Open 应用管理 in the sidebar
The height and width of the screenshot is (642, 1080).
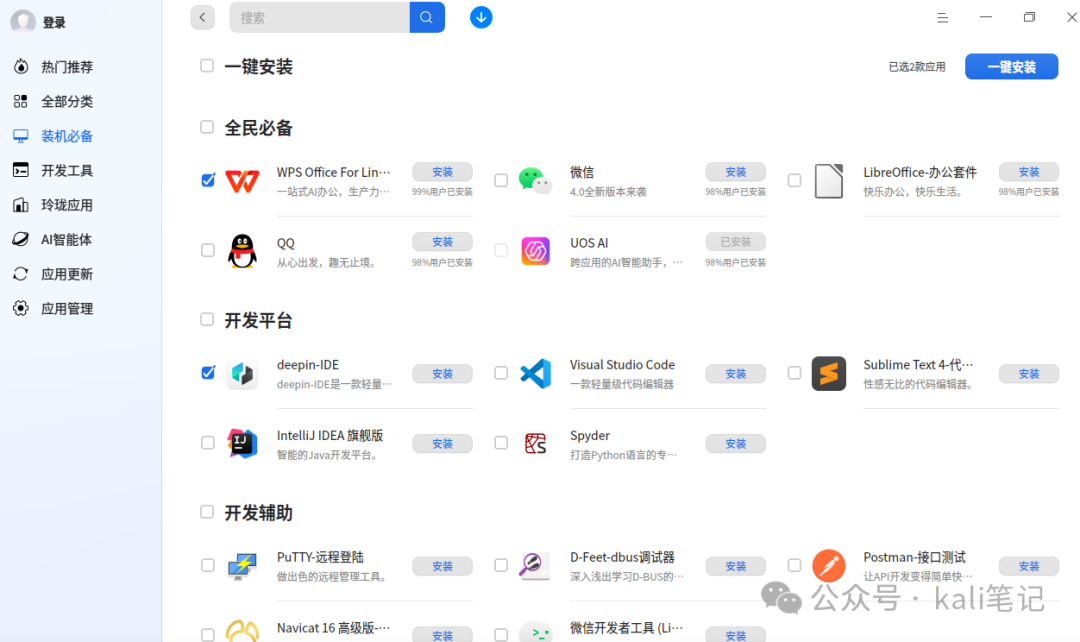(x=67, y=309)
